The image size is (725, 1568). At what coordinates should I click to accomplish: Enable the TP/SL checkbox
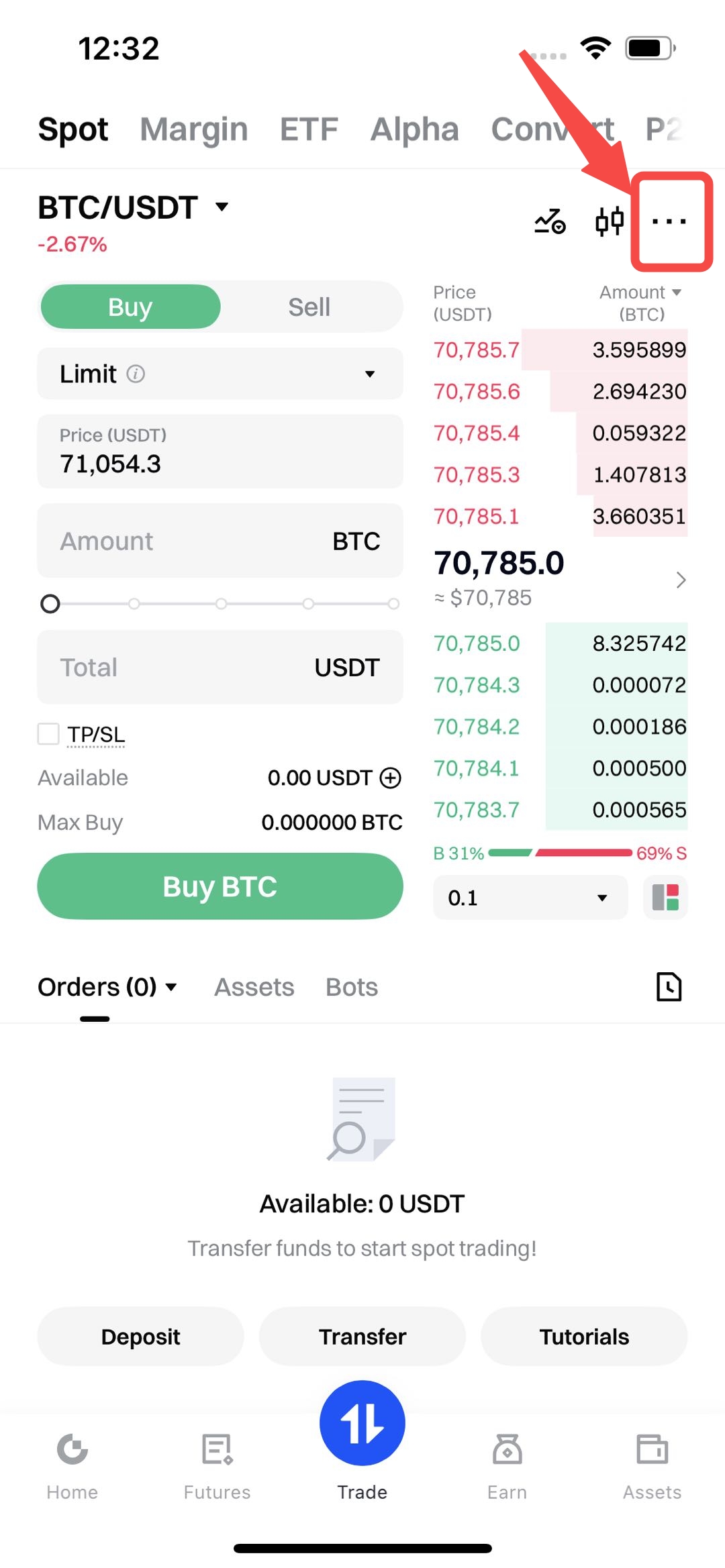(x=48, y=734)
